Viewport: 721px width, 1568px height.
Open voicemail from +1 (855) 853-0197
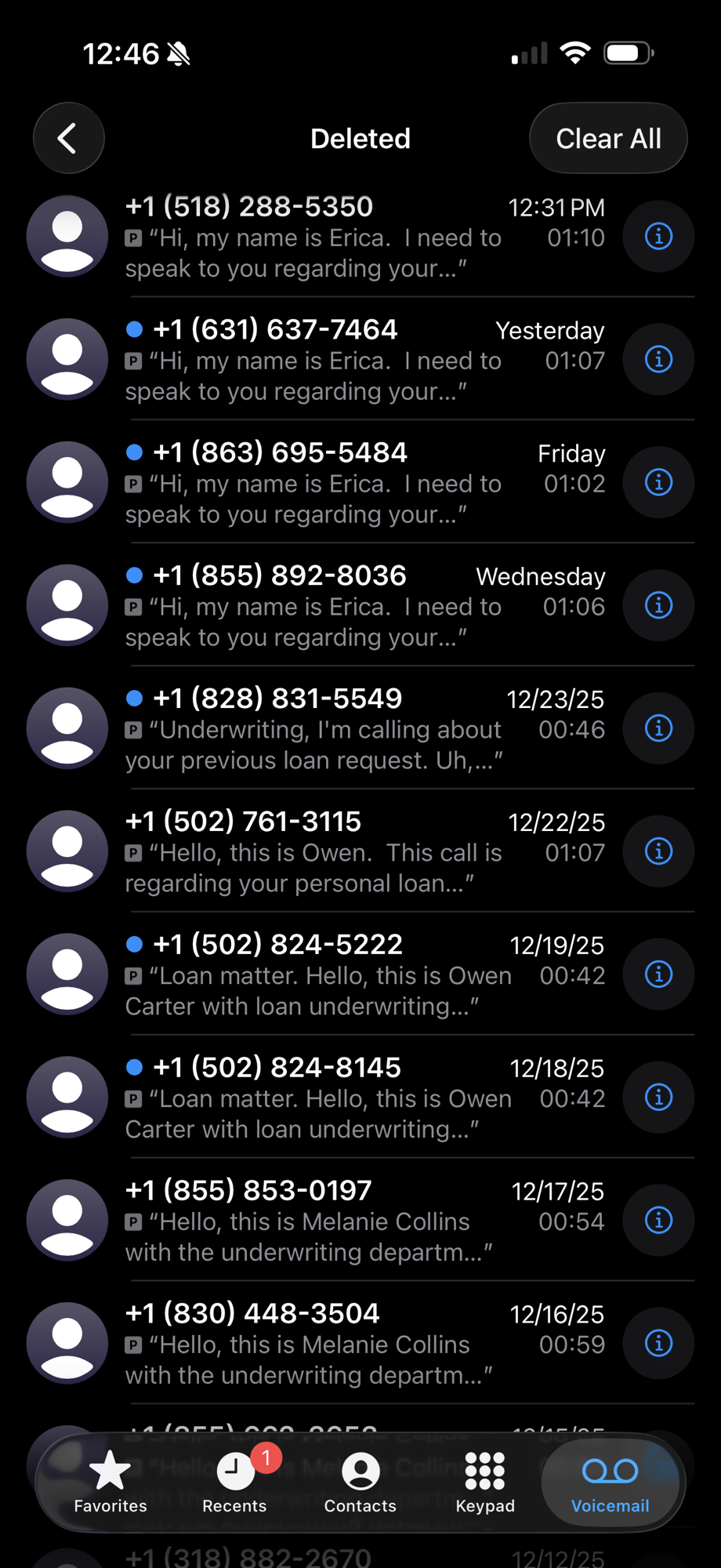pos(313,1221)
